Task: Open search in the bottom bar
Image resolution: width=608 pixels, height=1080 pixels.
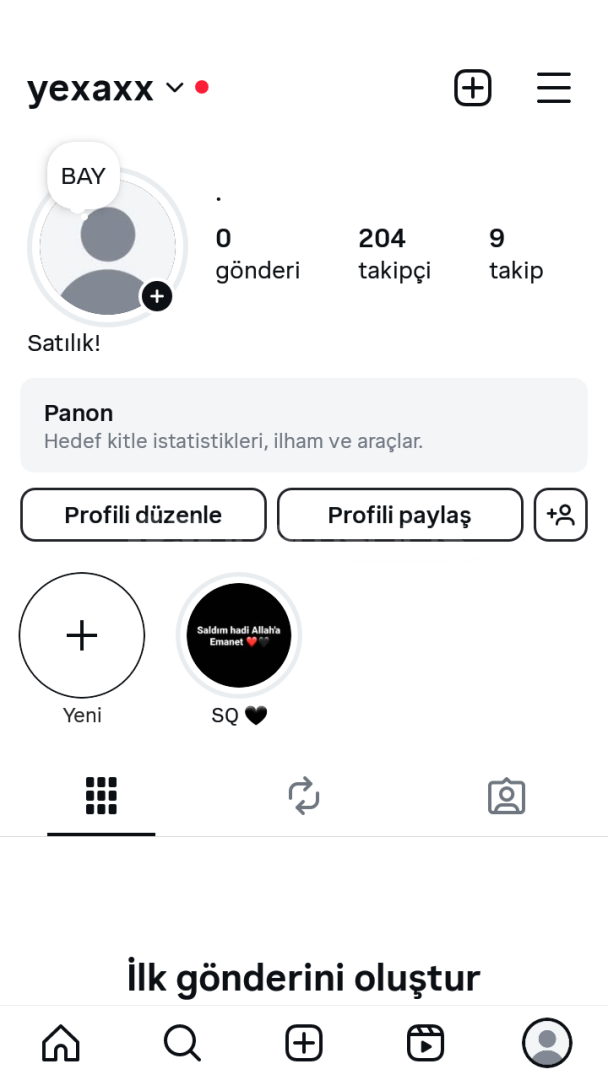Action: 182,1043
